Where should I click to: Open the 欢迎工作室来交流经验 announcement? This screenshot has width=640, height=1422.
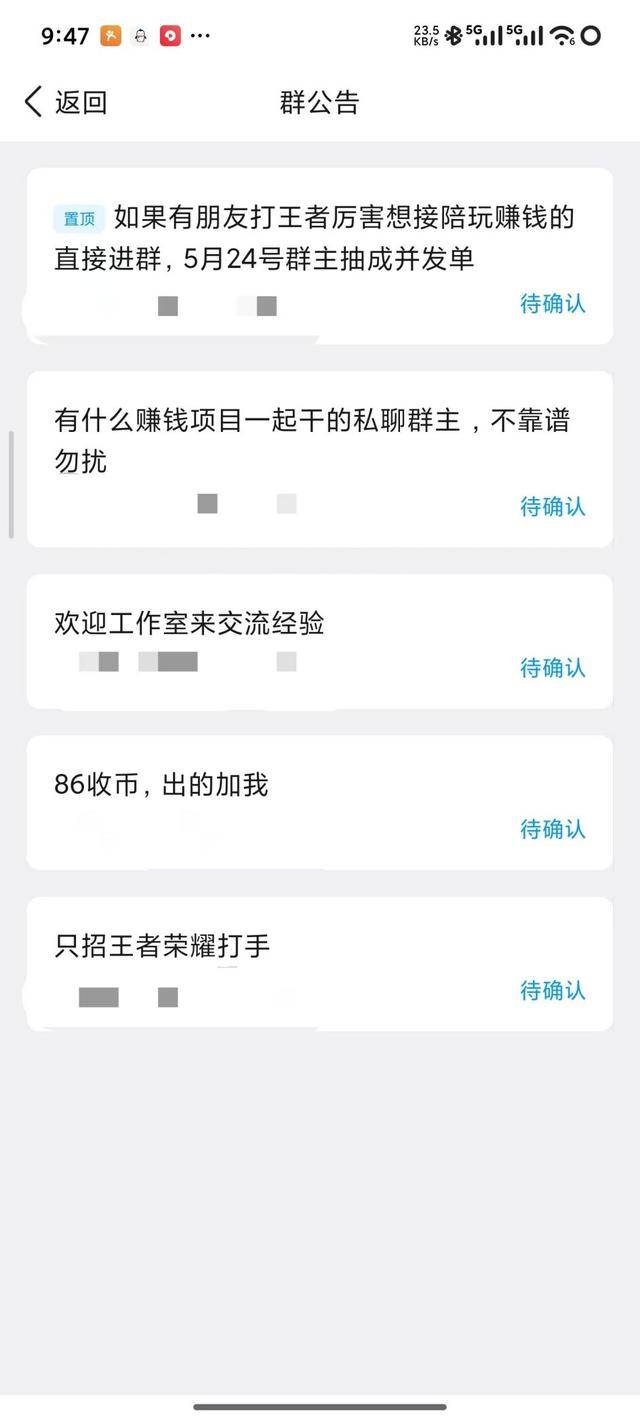(x=190, y=624)
